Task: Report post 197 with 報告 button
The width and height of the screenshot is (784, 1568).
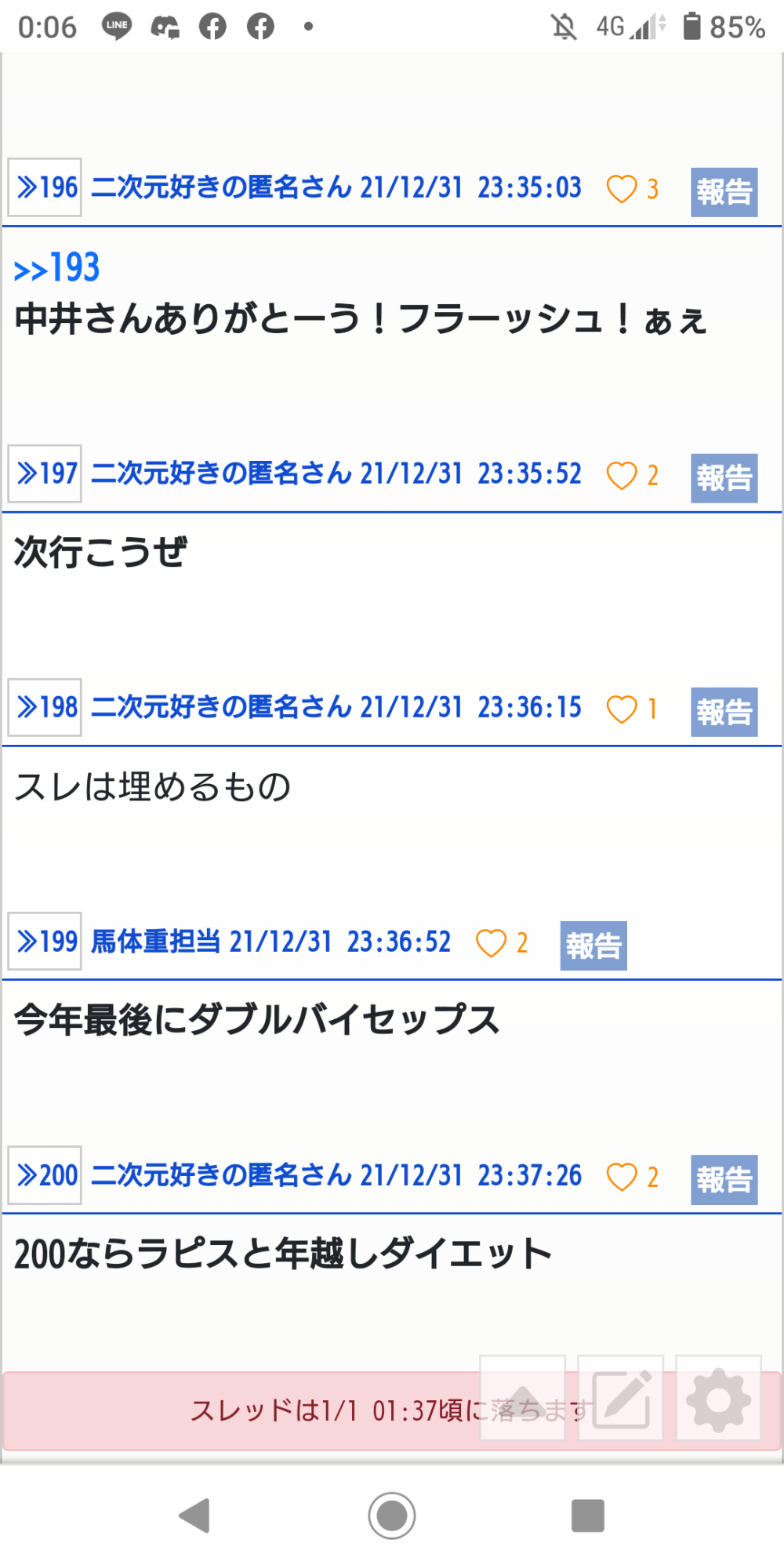Action: click(x=724, y=478)
